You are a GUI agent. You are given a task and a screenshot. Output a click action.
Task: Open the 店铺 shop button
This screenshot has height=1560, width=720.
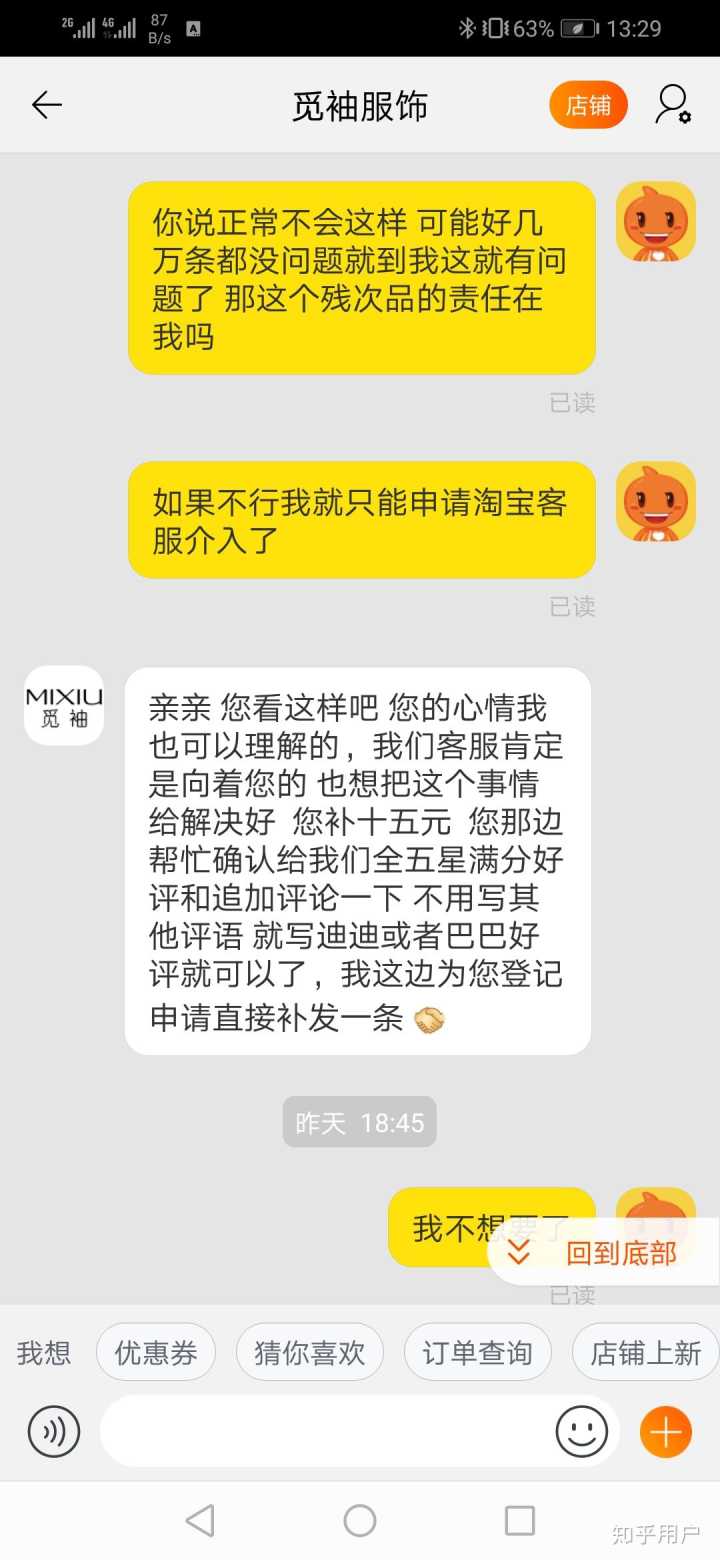[x=588, y=105]
